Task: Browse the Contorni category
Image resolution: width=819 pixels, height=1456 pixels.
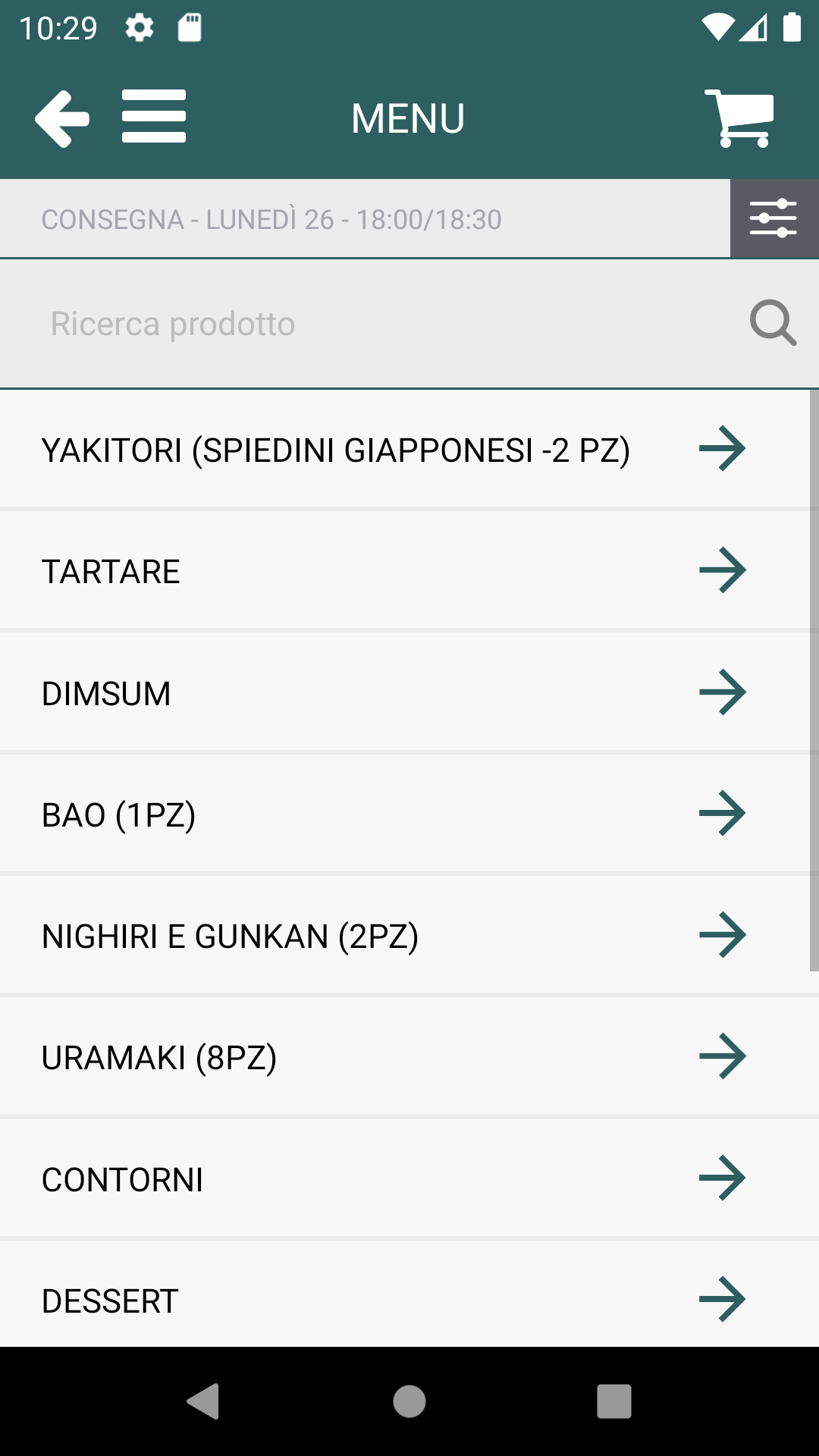Action: pos(394,1179)
